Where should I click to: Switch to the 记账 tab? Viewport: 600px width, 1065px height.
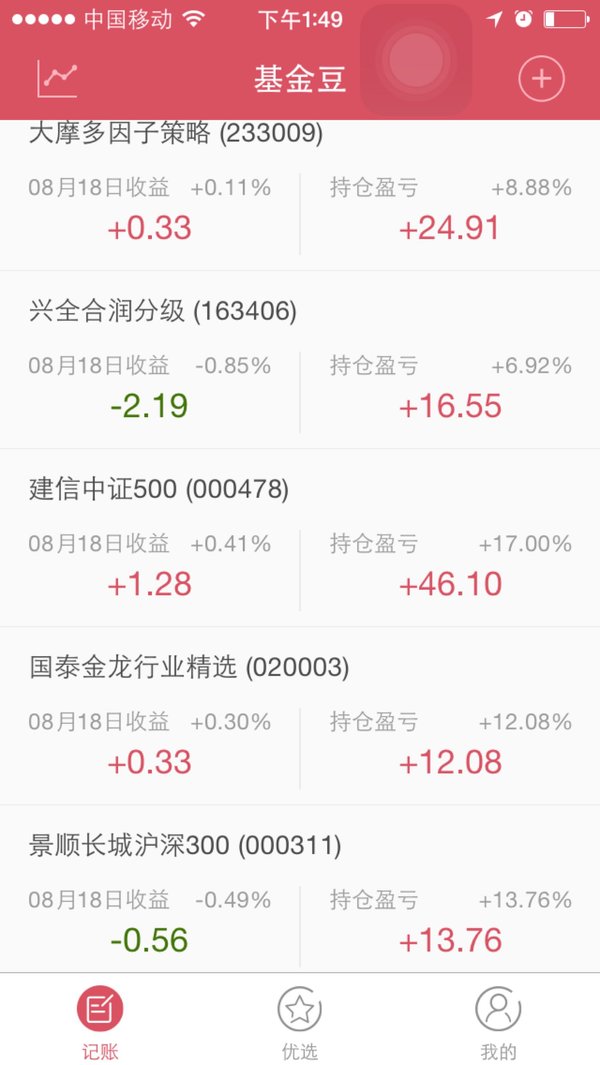[100, 1021]
